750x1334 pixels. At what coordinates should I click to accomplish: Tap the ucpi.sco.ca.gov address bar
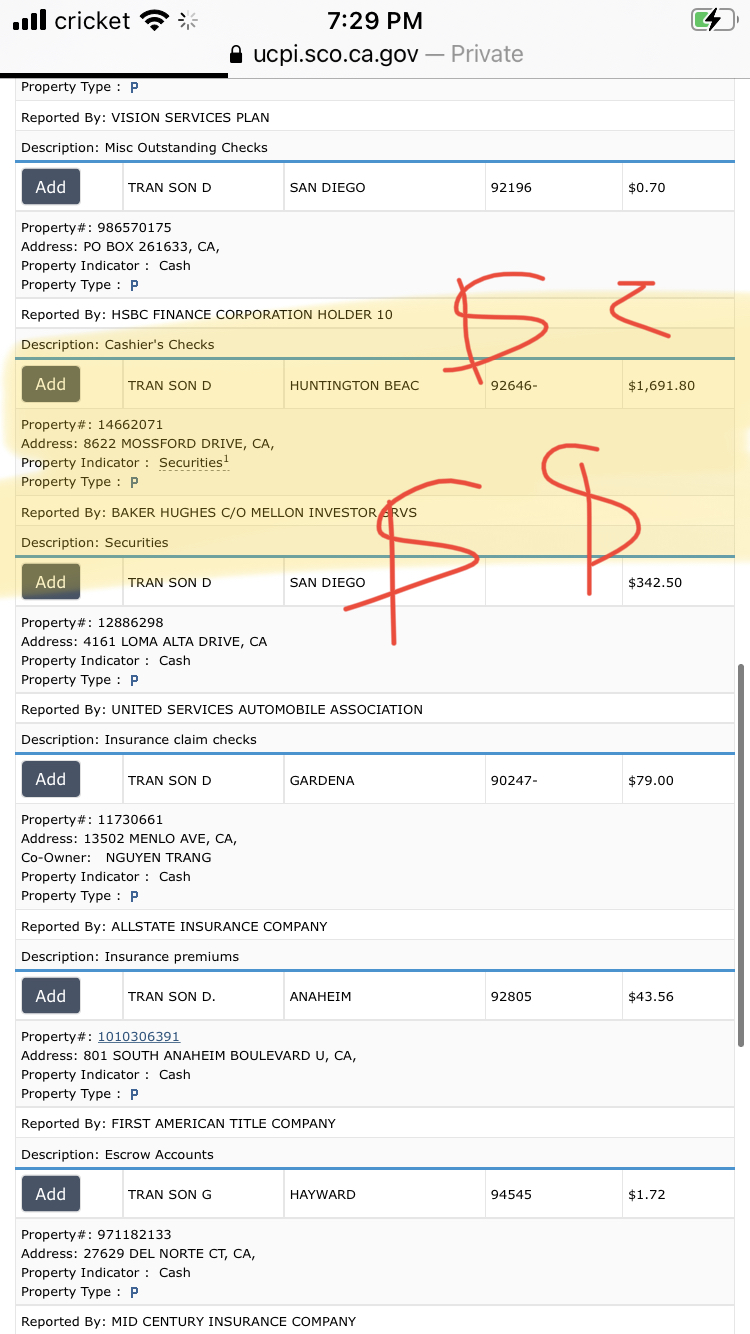point(375,54)
